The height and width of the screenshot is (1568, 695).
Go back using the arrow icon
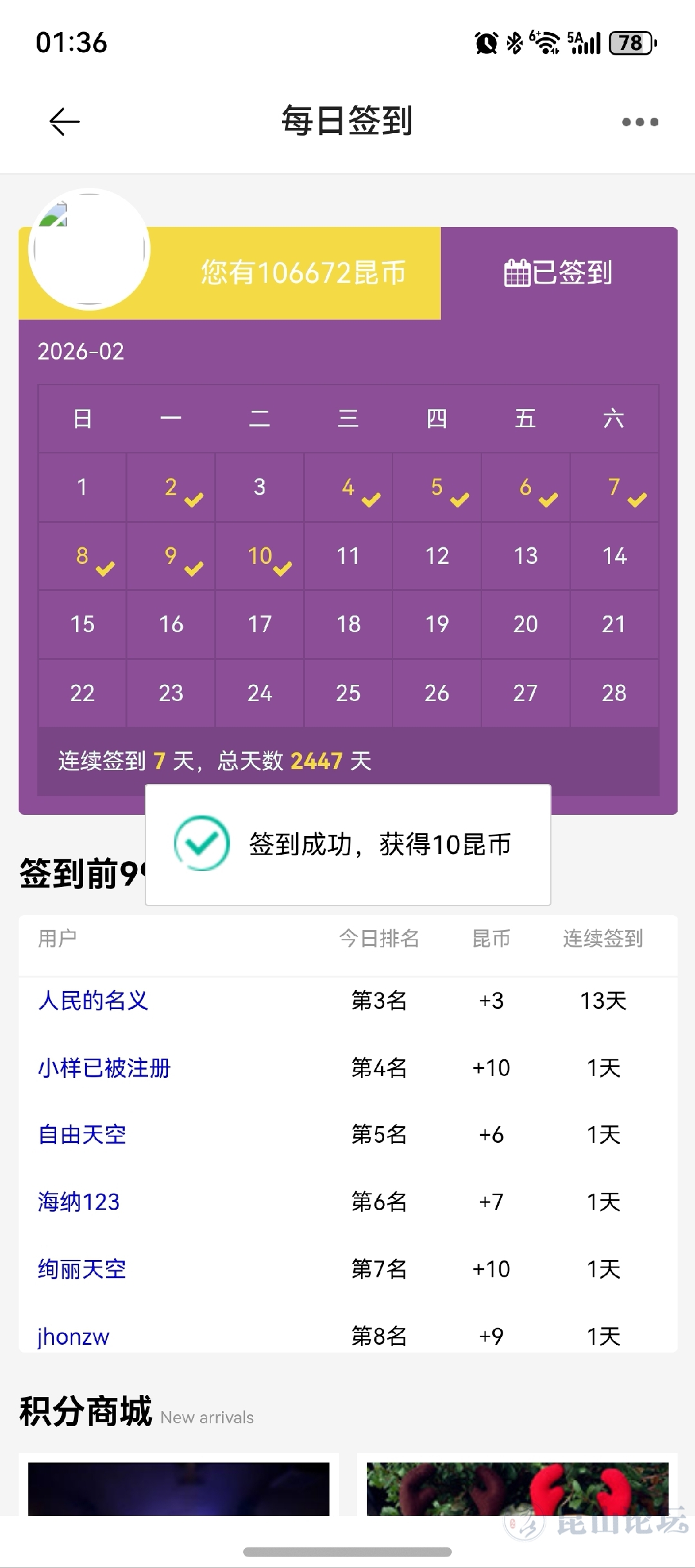coord(64,122)
